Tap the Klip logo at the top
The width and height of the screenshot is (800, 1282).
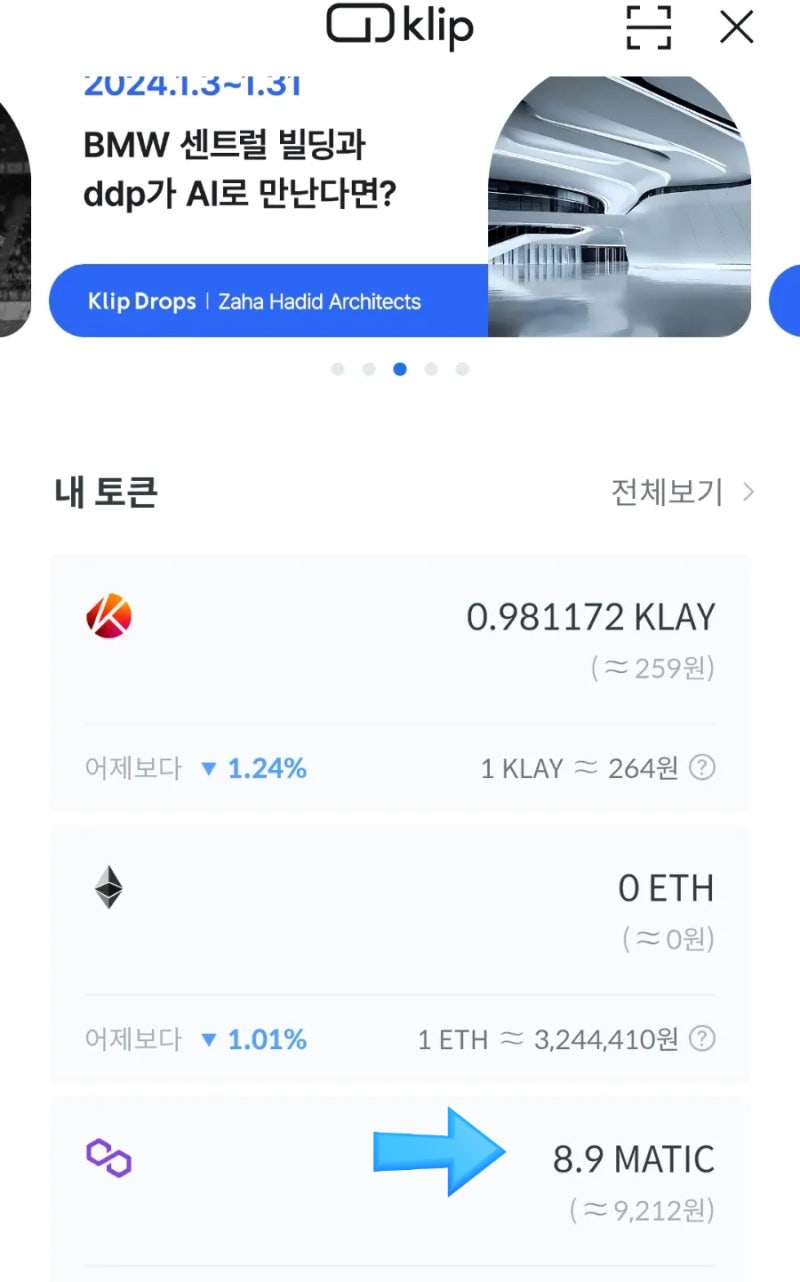398,27
